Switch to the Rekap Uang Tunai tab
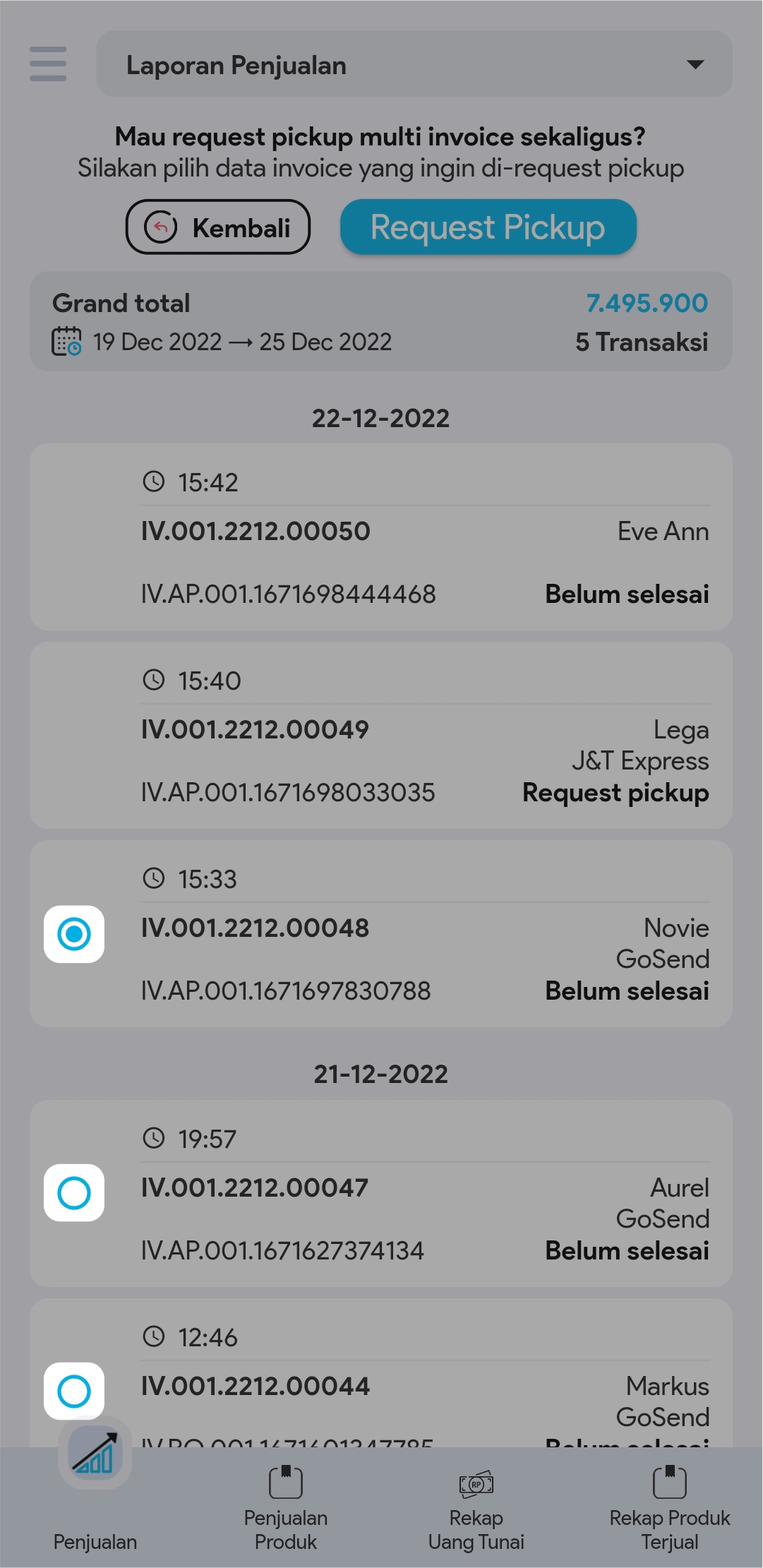This screenshot has width=763, height=1568. point(476,1507)
